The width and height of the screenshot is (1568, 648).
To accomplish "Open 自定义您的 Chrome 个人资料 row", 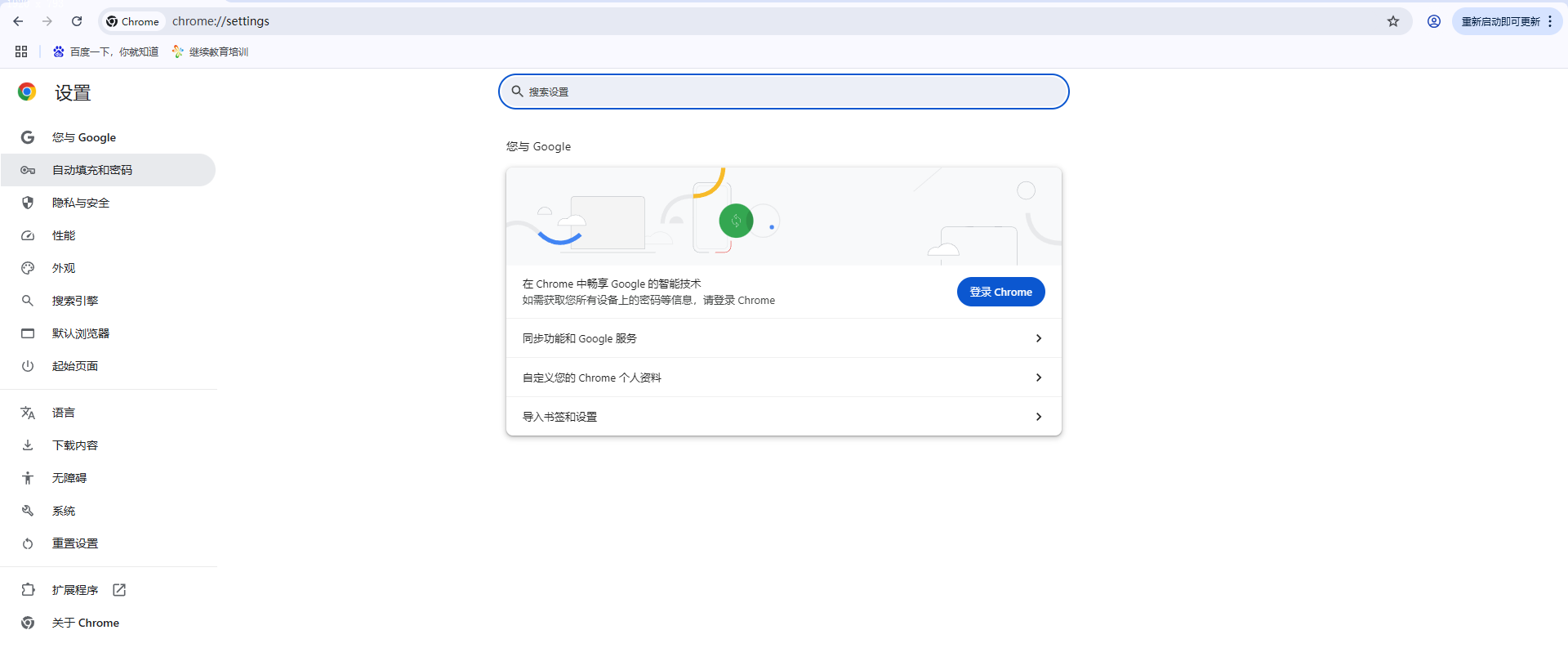I will (783, 378).
